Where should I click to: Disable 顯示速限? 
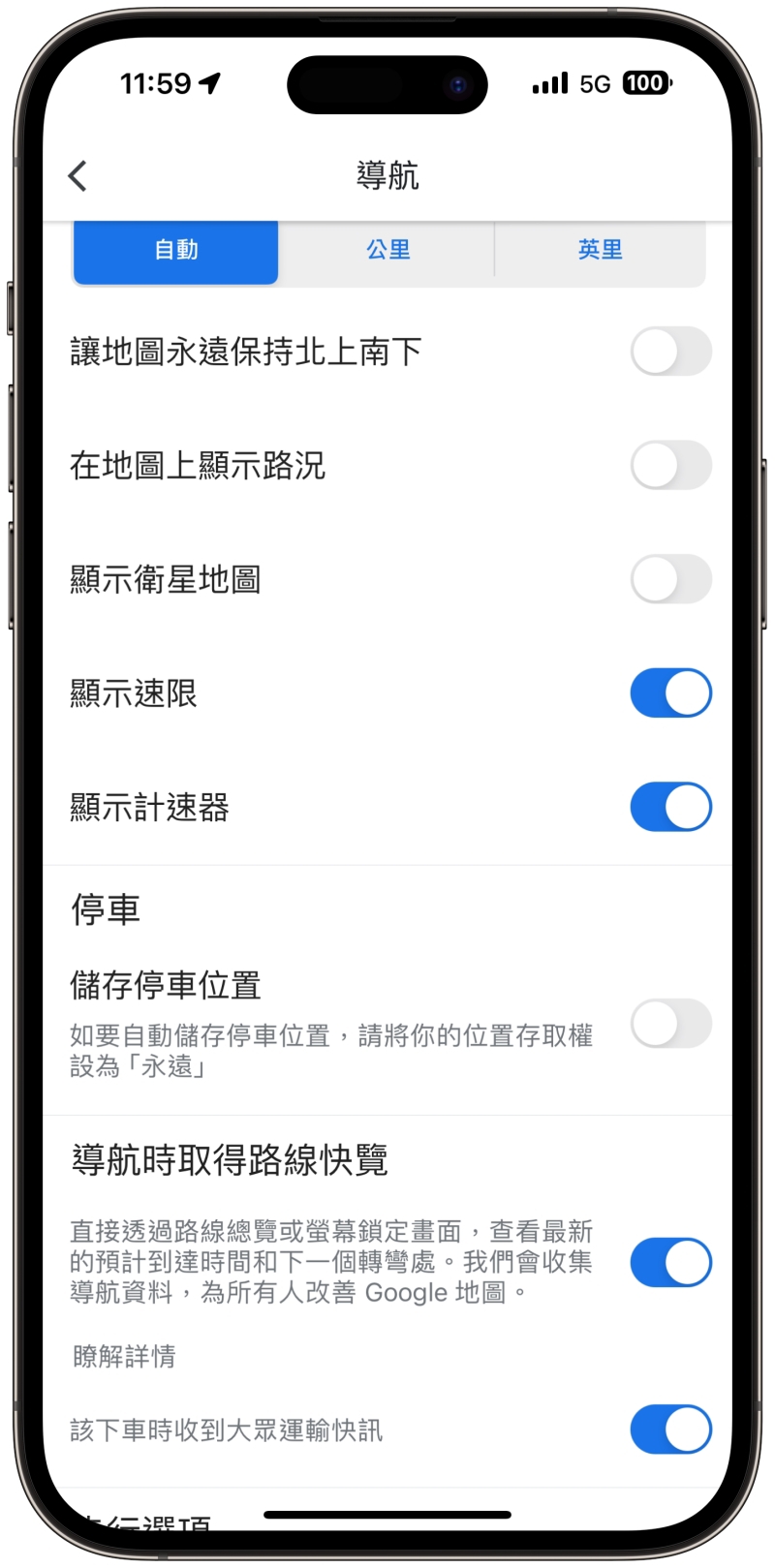pyautogui.click(x=670, y=693)
